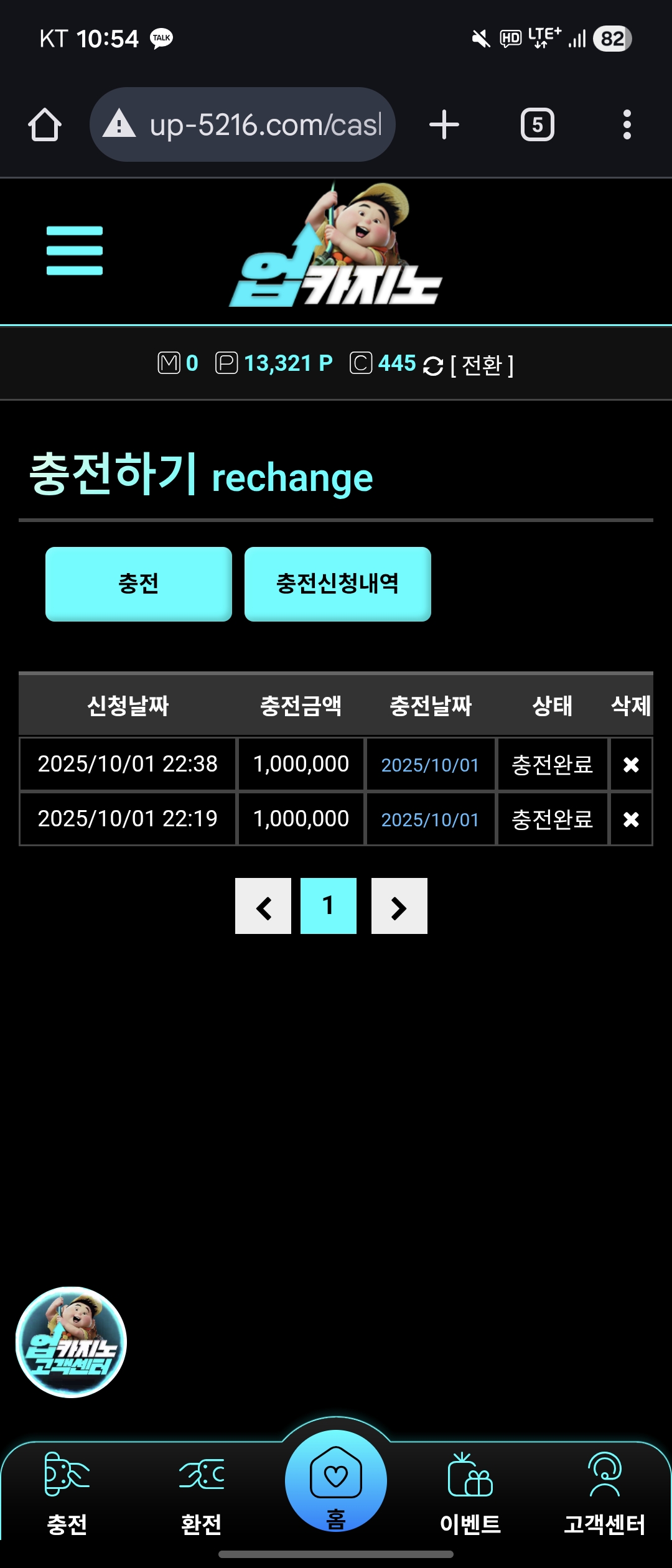672x1568 pixels.
Task: Go to the next page arrow
Action: (x=399, y=906)
